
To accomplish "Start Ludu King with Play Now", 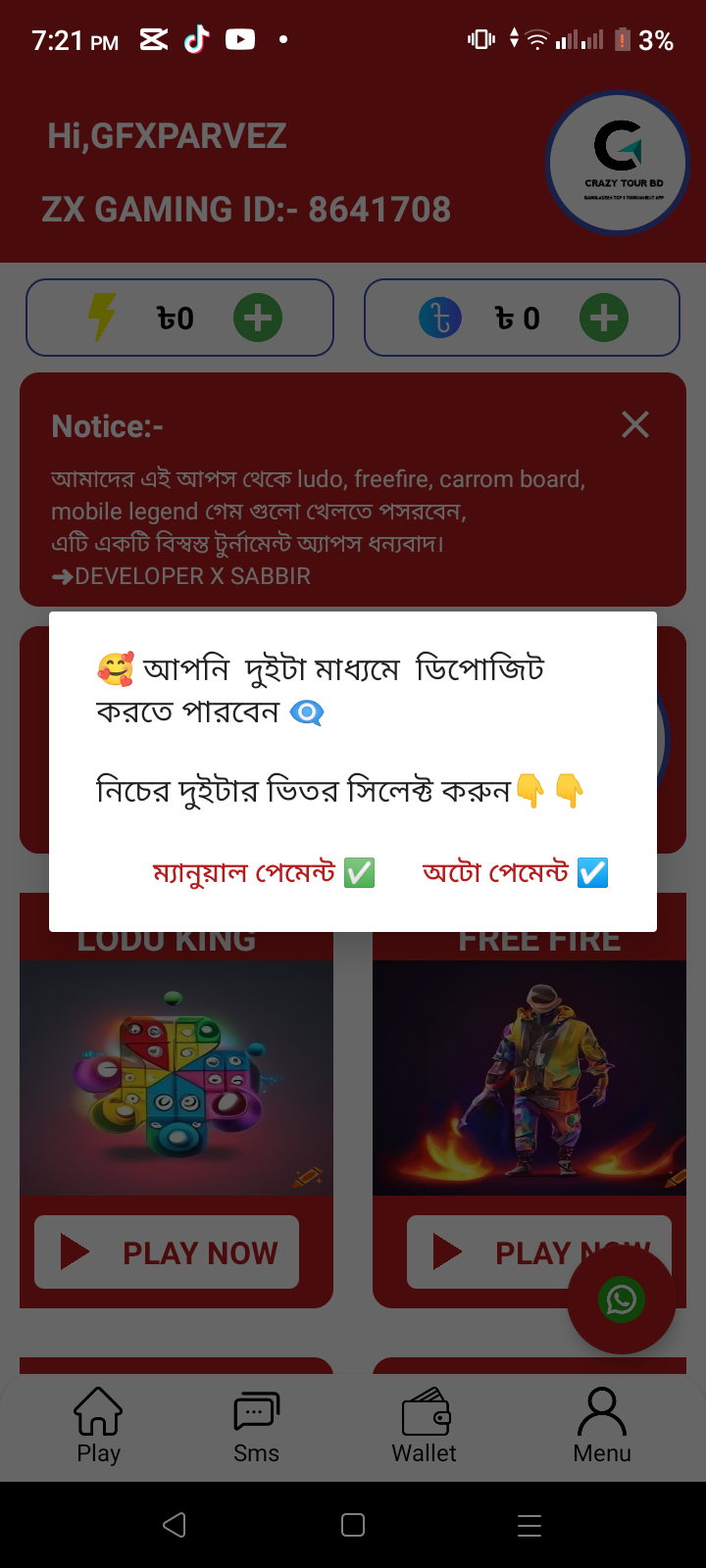I will point(167,1251).
